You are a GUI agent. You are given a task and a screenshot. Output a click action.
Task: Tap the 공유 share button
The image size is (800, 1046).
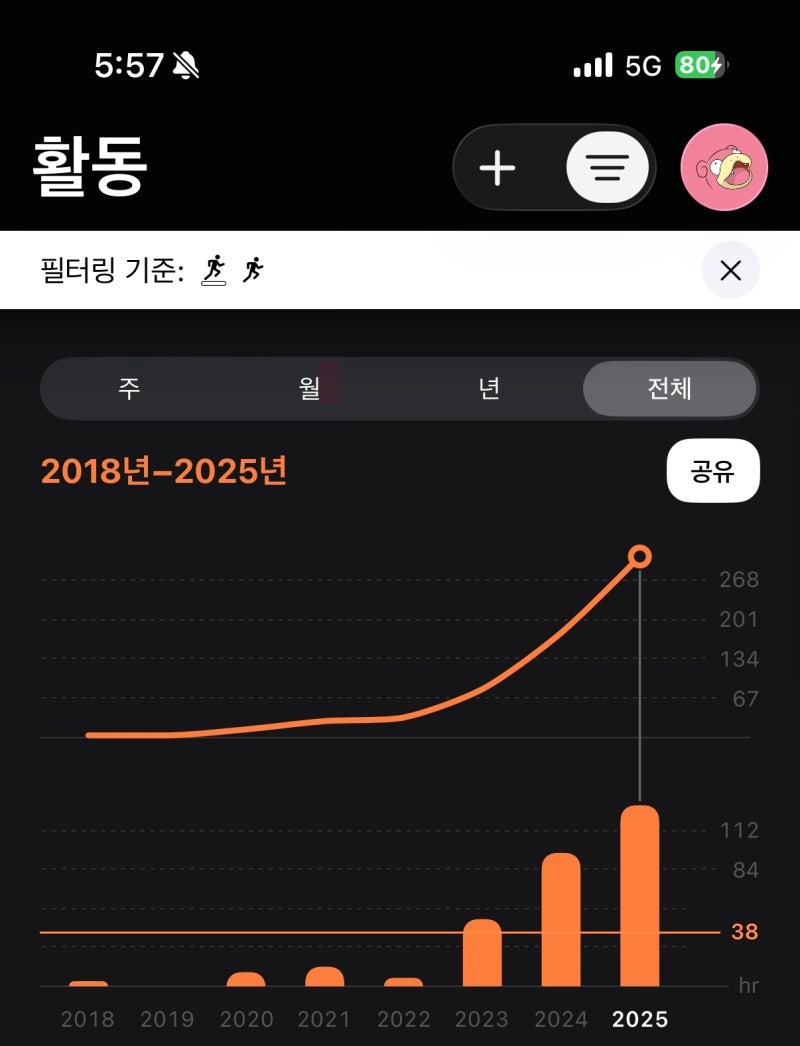point(713,471)
